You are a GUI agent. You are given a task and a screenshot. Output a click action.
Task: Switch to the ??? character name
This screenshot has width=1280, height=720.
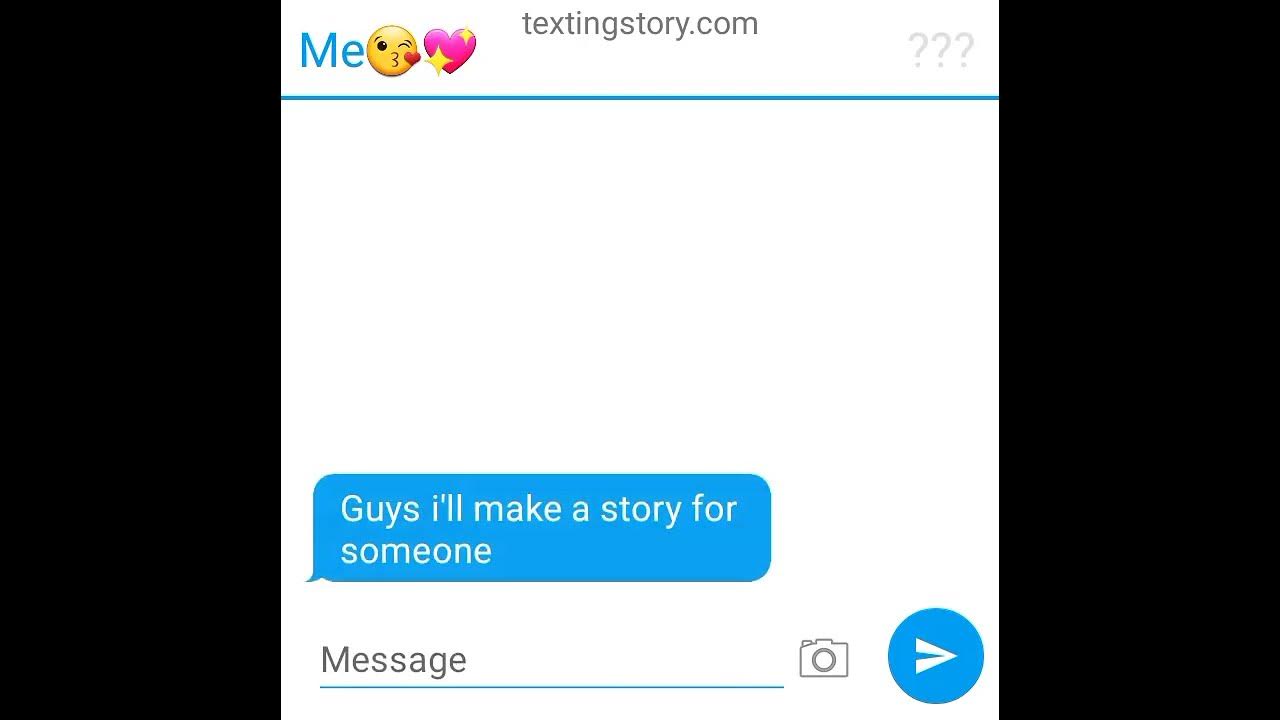point(940,51)
